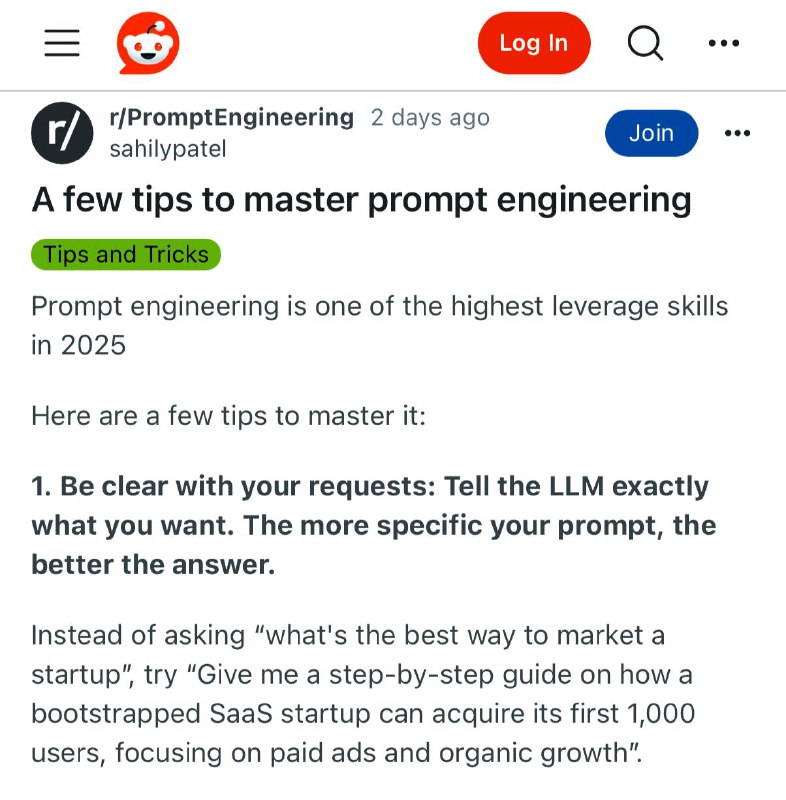Open the r/ community avatar

(x=61, y=133)
